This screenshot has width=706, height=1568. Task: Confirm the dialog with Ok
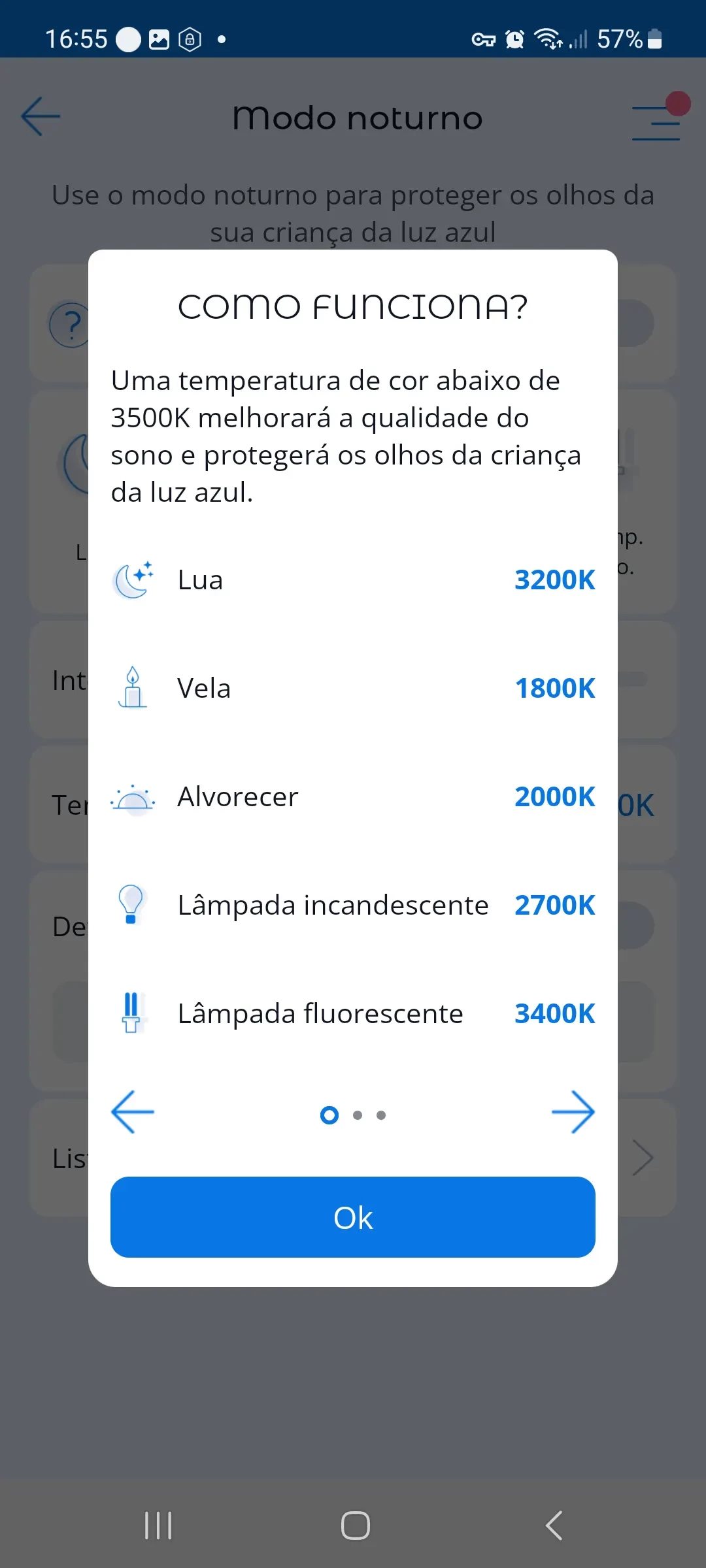(352, 1217)
